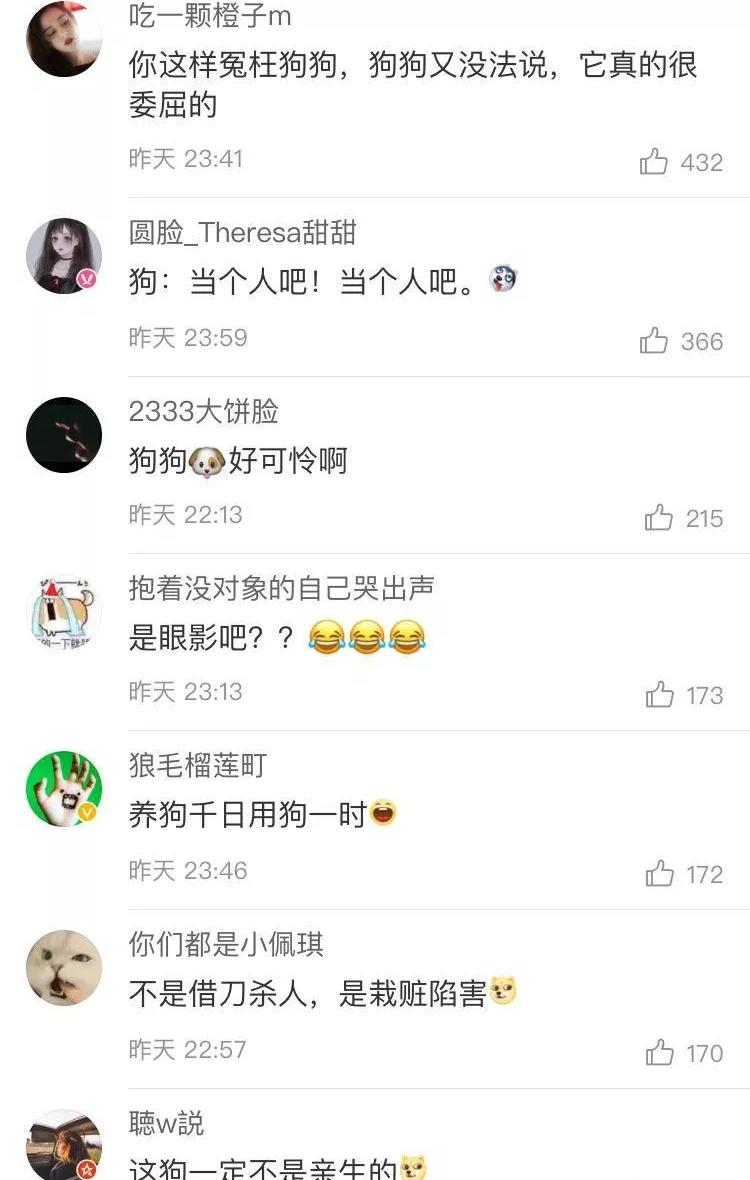Image resolution: width=750 pixels, height=1180 pixels.
Task: Click 聰w説's profile avatar
Action: (x=63, y=1140)
